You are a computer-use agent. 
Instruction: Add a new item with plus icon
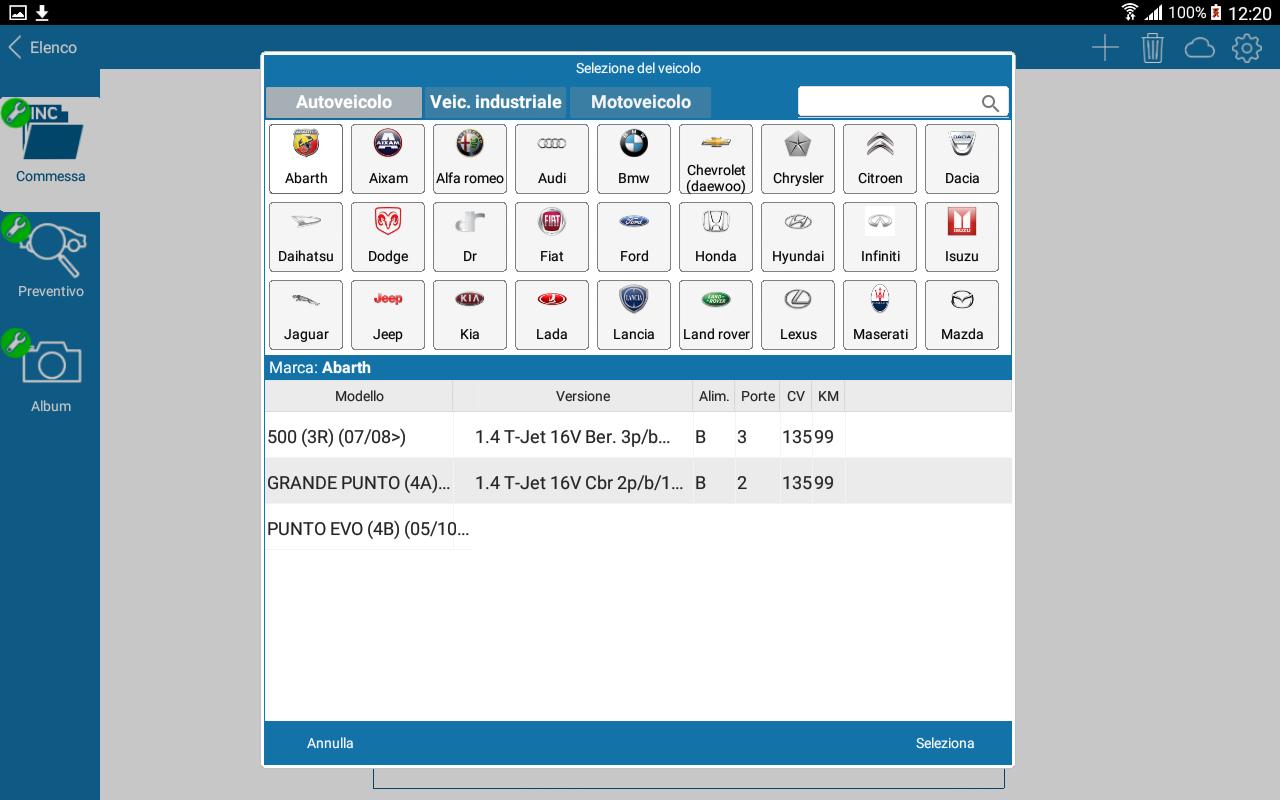(1105, 48)
